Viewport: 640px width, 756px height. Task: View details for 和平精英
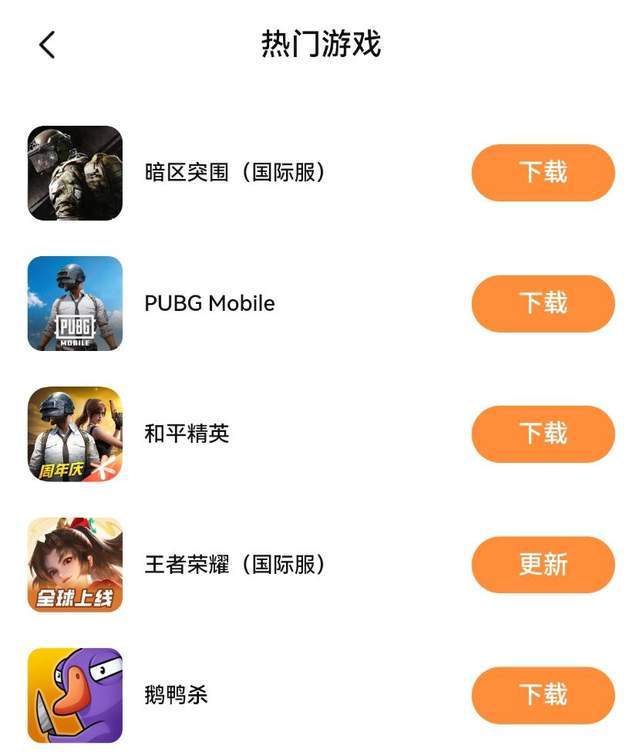[187, 434]
